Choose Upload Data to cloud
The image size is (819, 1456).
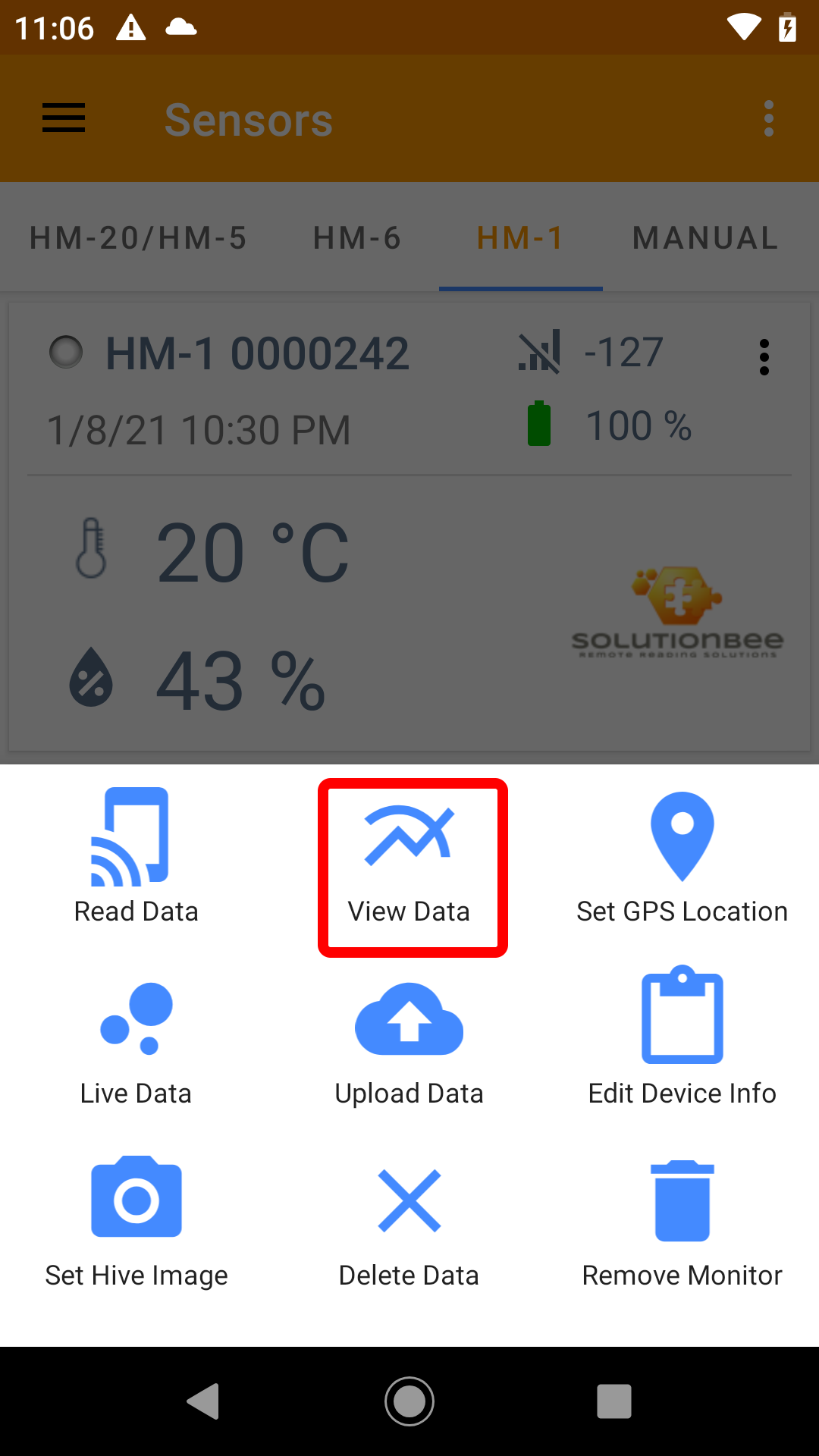[409, 1039]
